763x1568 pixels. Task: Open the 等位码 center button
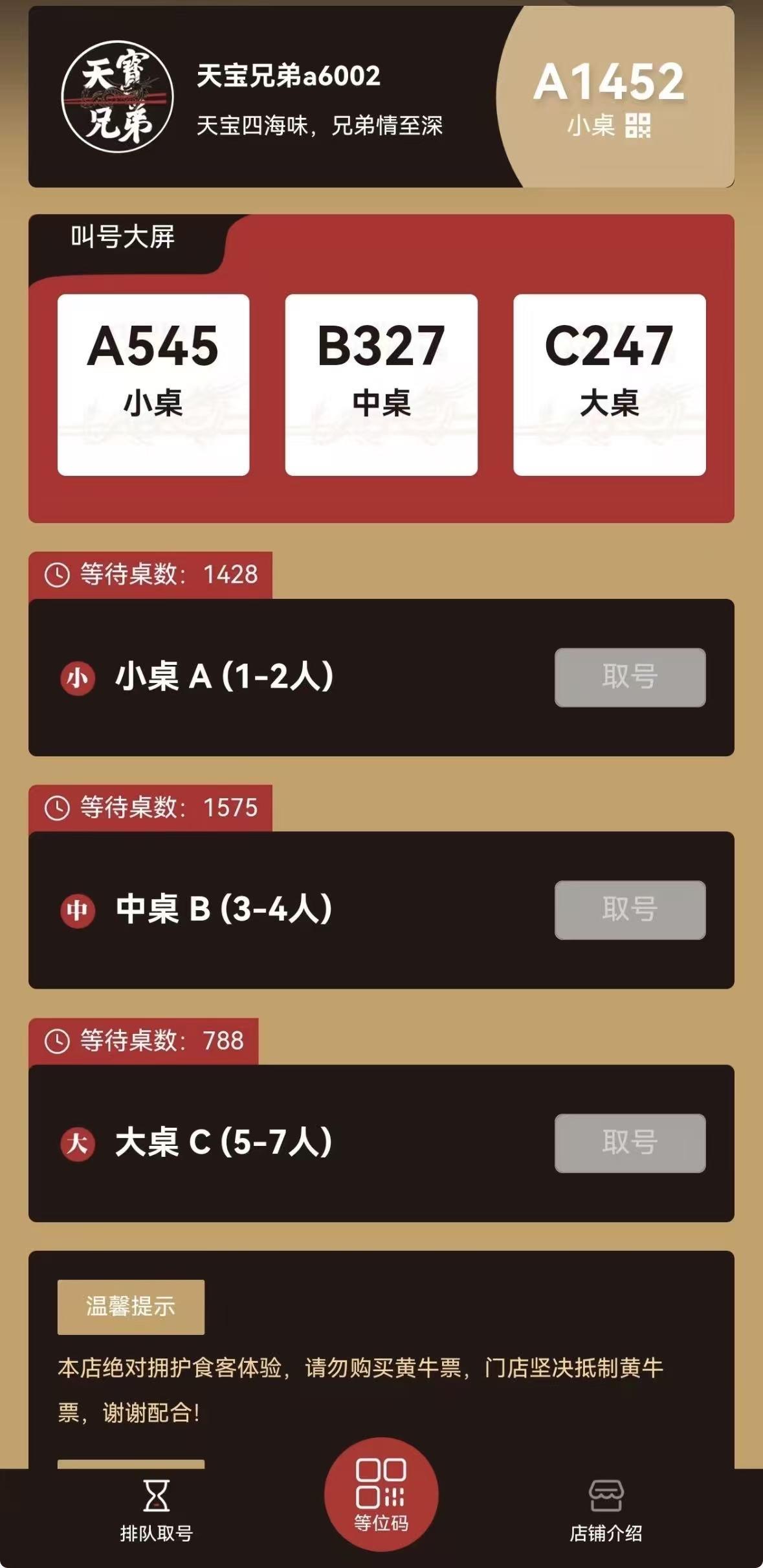coord(381,1495)
